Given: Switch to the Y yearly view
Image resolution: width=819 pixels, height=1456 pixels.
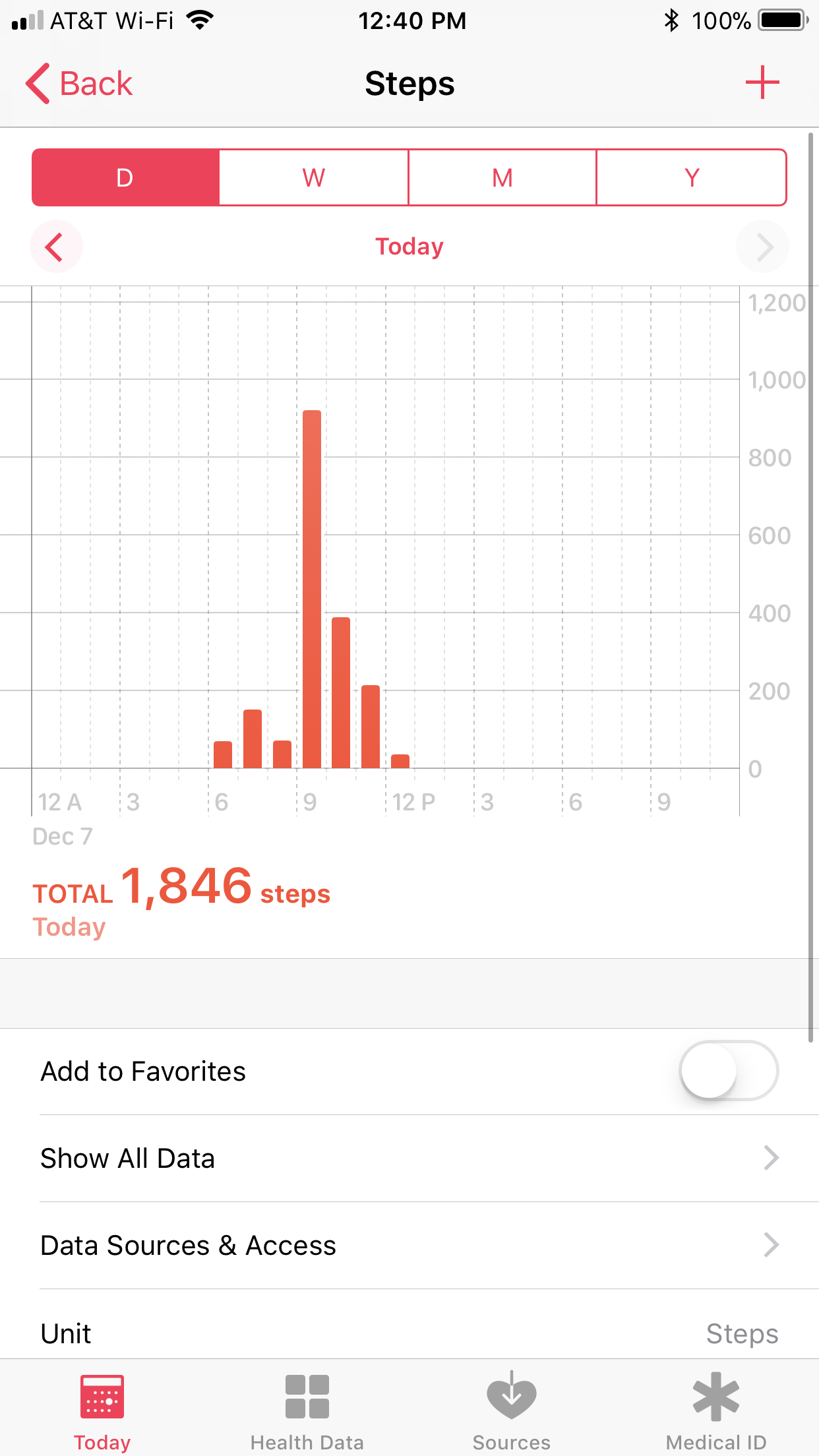Looking at the screenshot, I should pyautogui.click(x=692, y=177).
